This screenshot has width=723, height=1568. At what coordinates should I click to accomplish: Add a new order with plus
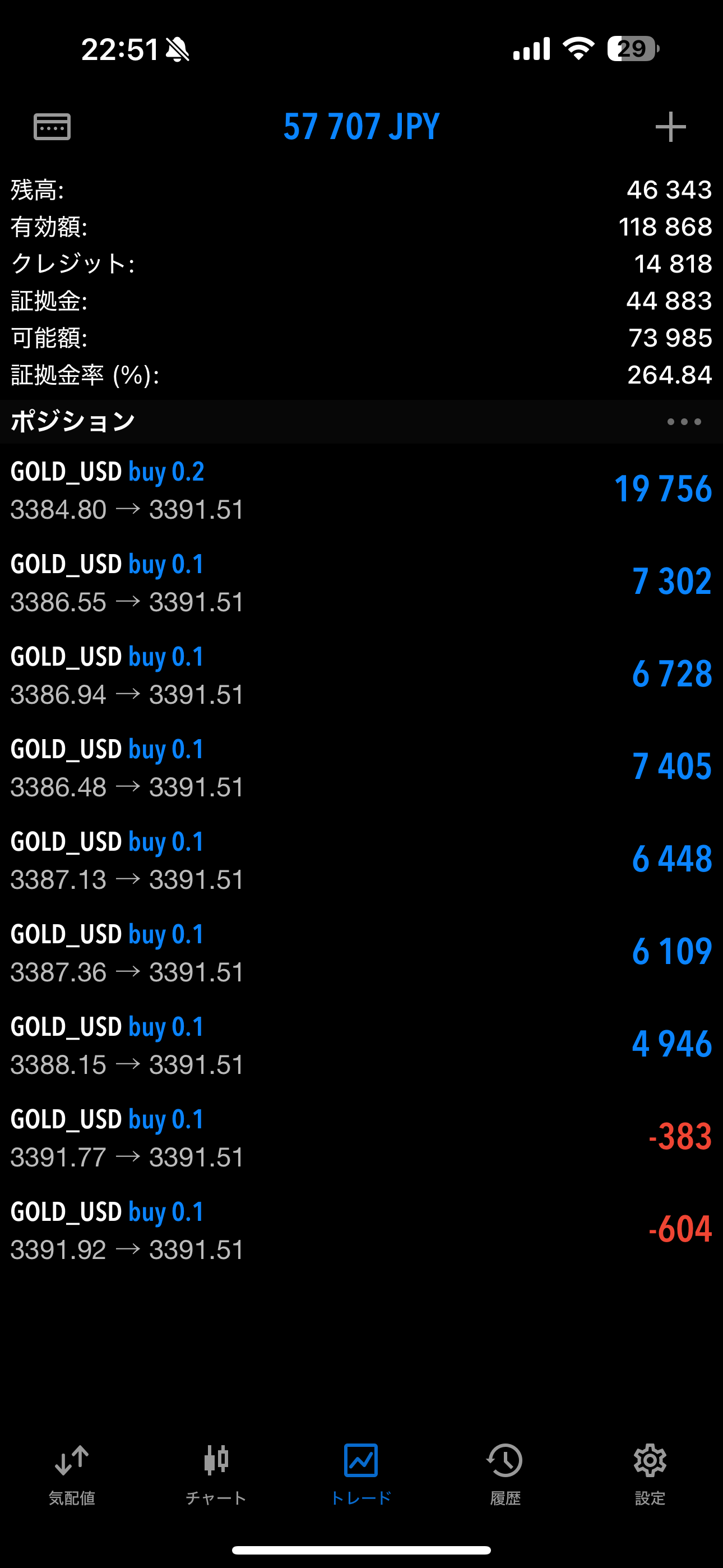(670, 127)
